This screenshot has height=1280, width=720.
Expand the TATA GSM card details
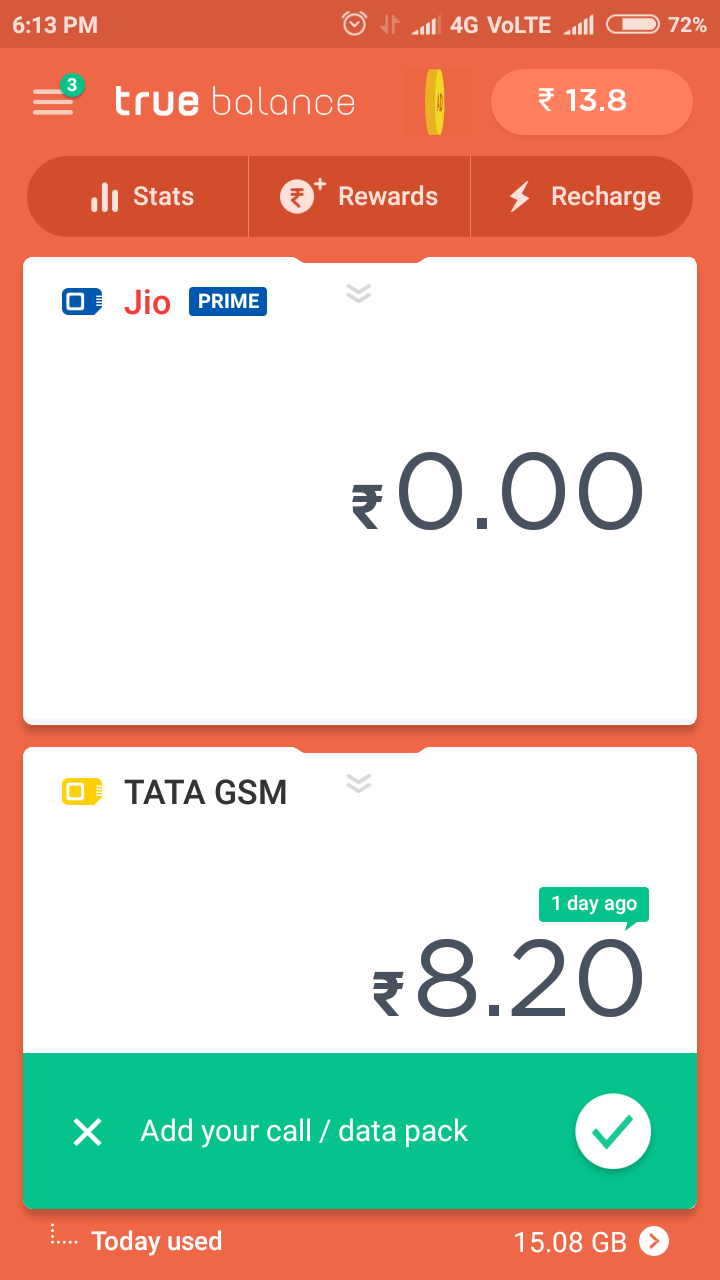point(359,783)
